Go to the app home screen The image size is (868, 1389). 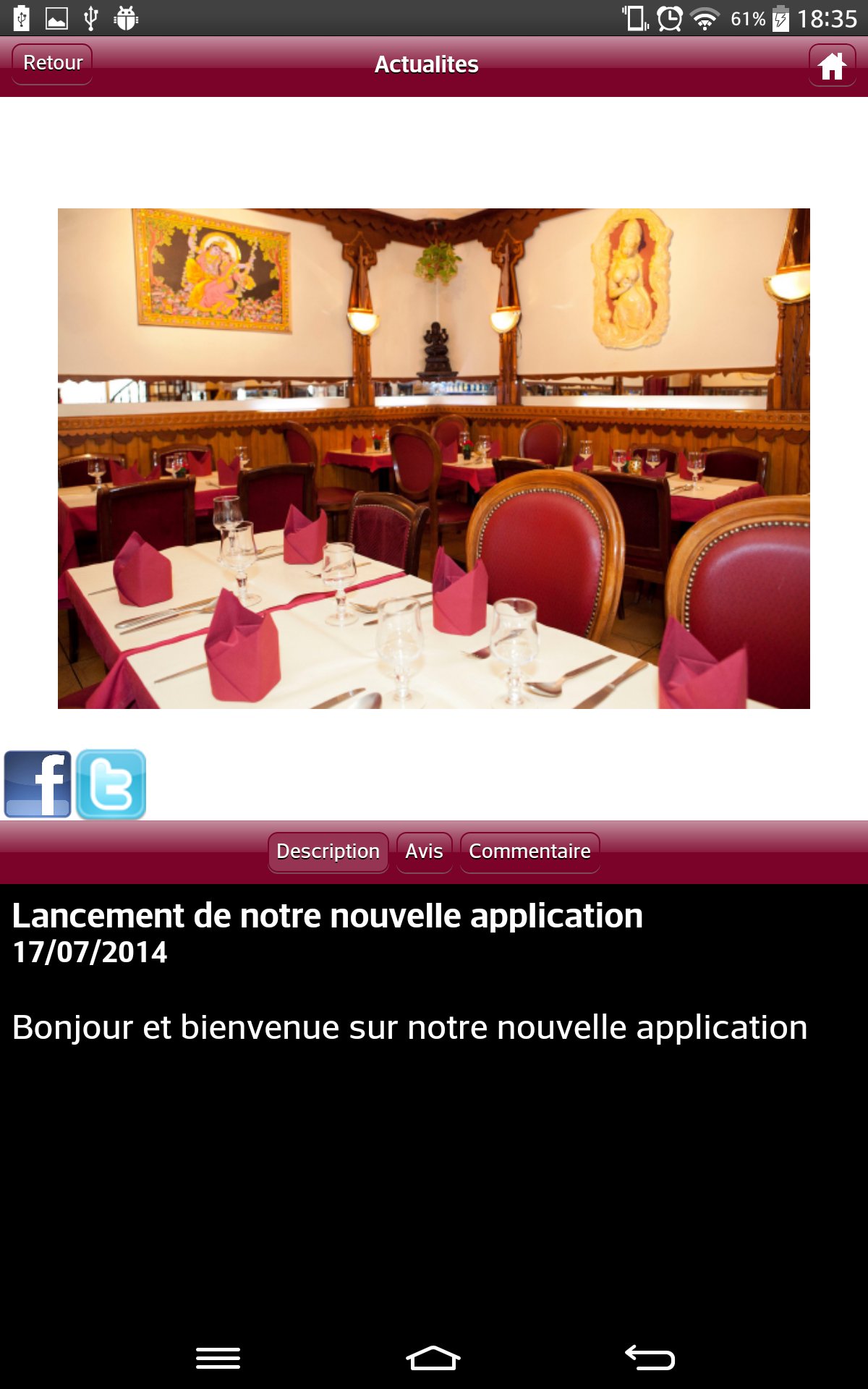(x=832, y=65)
